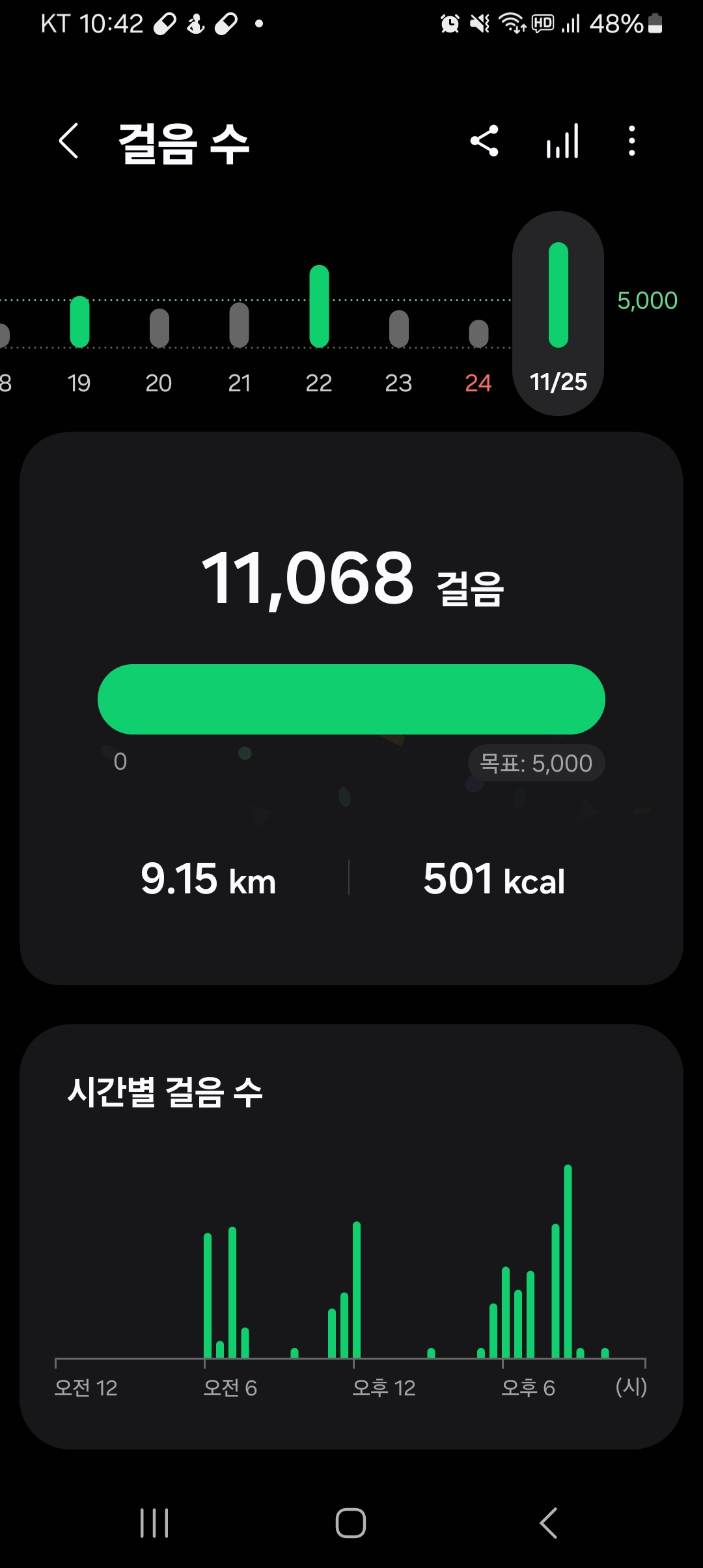Open recent apps from navigation bar
The width and height of the screenshot is (703, 1568).
(154, 1523)
